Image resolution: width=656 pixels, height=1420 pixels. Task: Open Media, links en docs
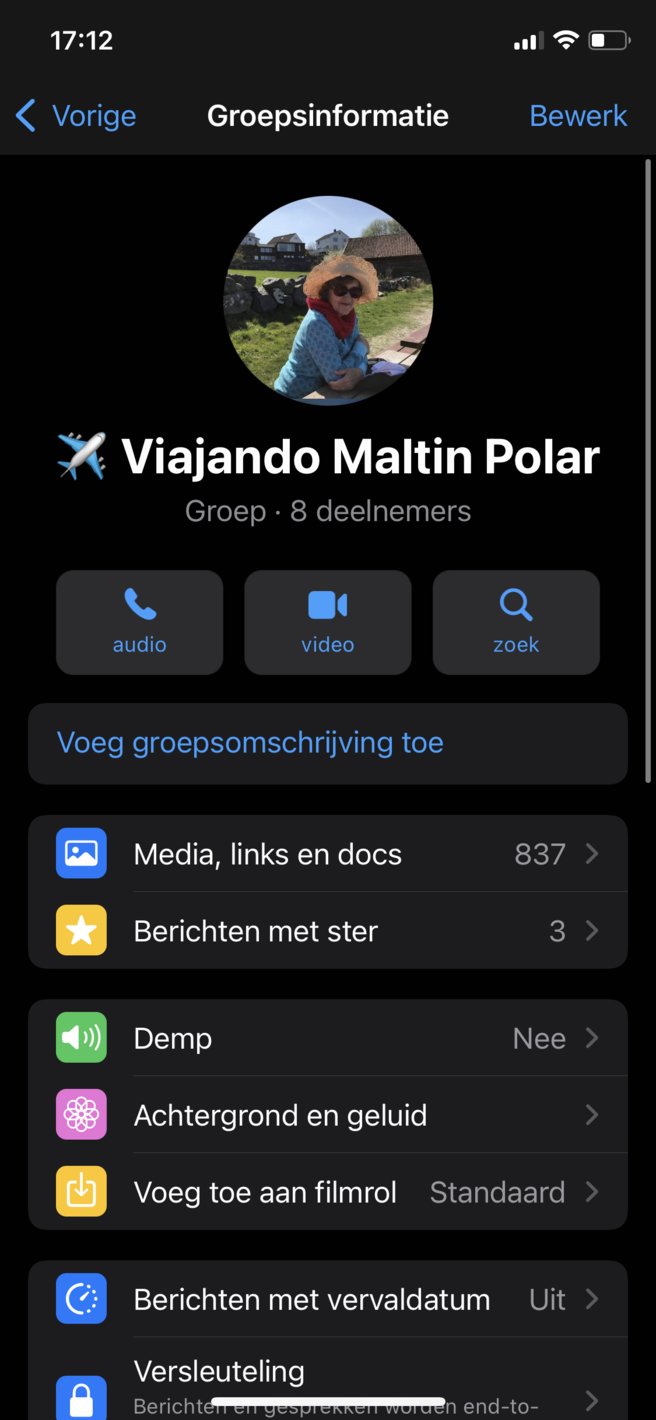[x=328, y=854]
